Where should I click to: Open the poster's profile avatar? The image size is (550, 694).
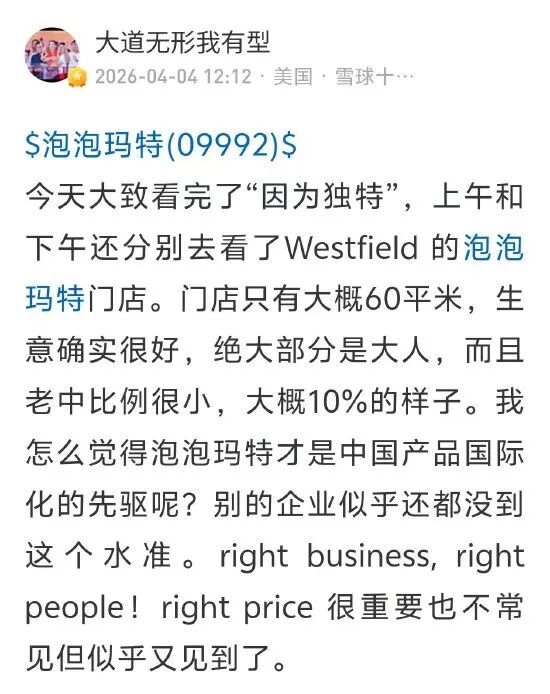pos(52,55)
